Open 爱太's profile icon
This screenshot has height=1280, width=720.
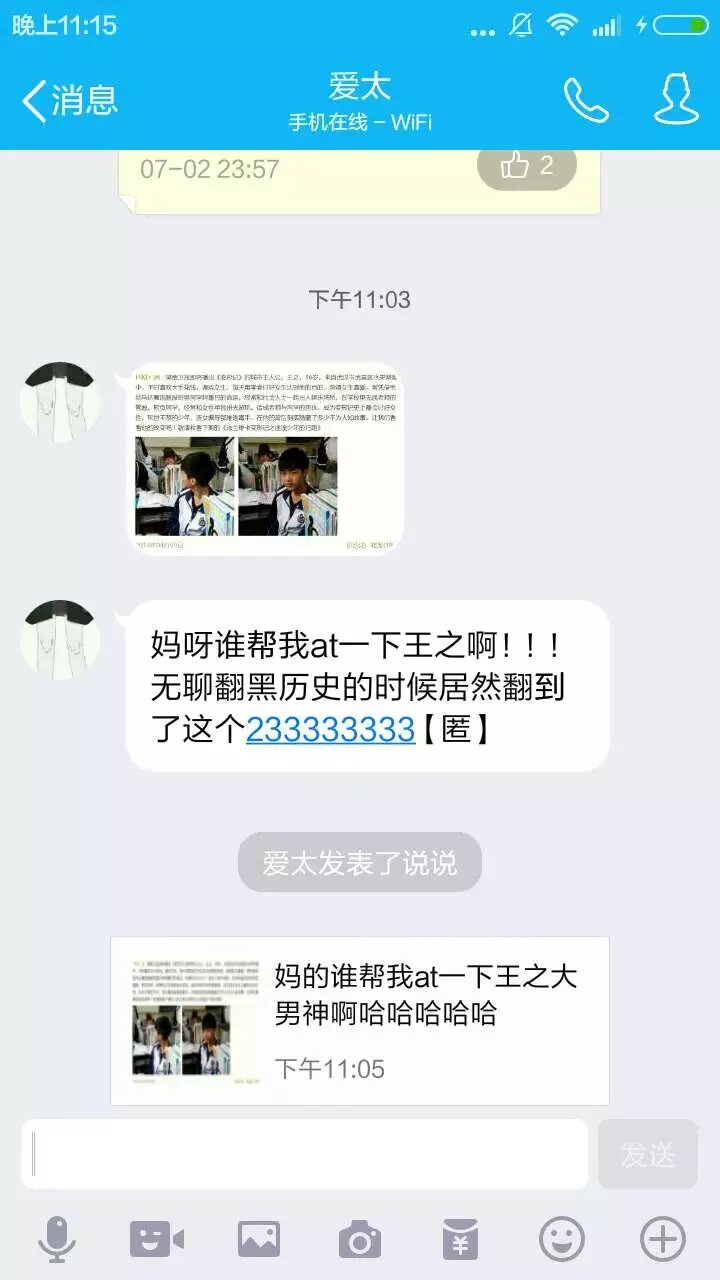676,98
